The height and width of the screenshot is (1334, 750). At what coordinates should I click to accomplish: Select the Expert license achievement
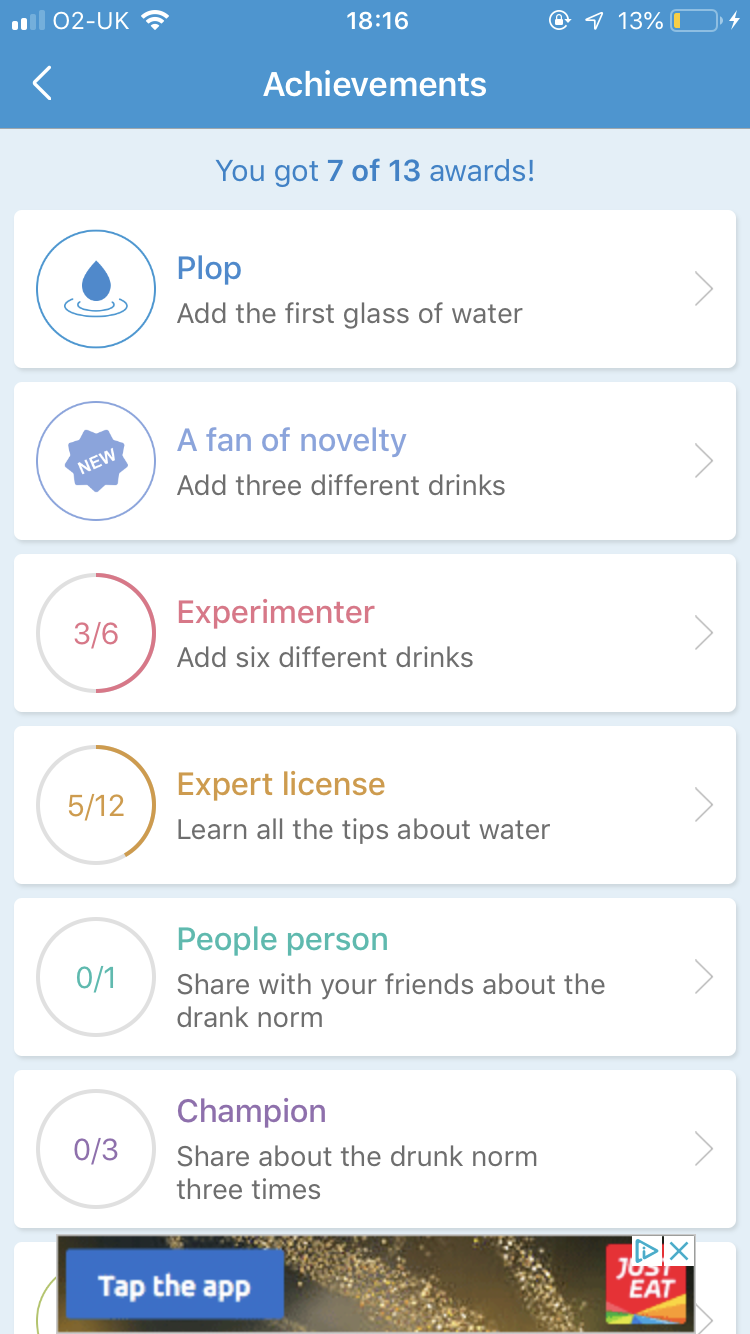(375, 806)
